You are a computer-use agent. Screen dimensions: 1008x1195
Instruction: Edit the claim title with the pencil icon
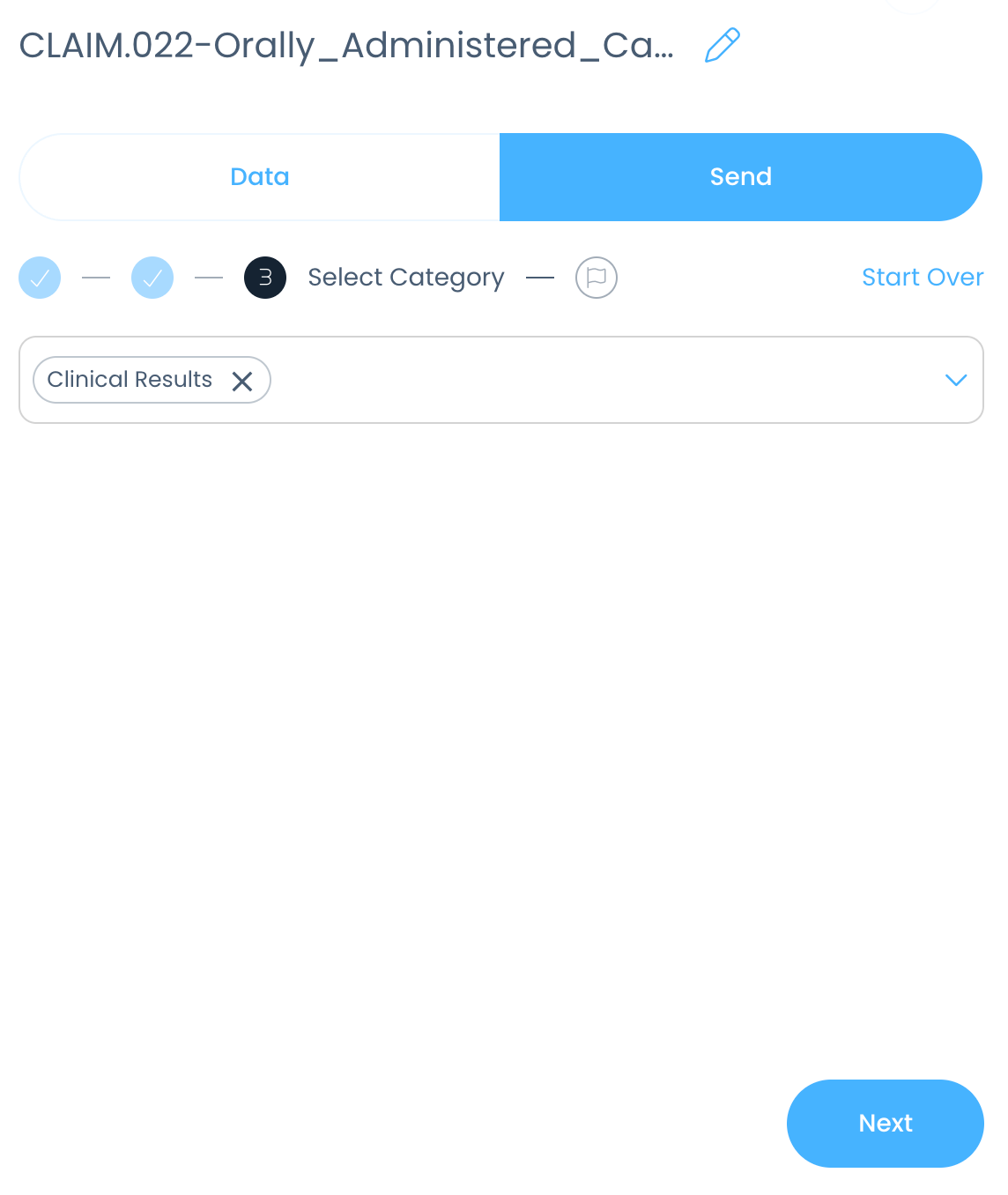722,46
